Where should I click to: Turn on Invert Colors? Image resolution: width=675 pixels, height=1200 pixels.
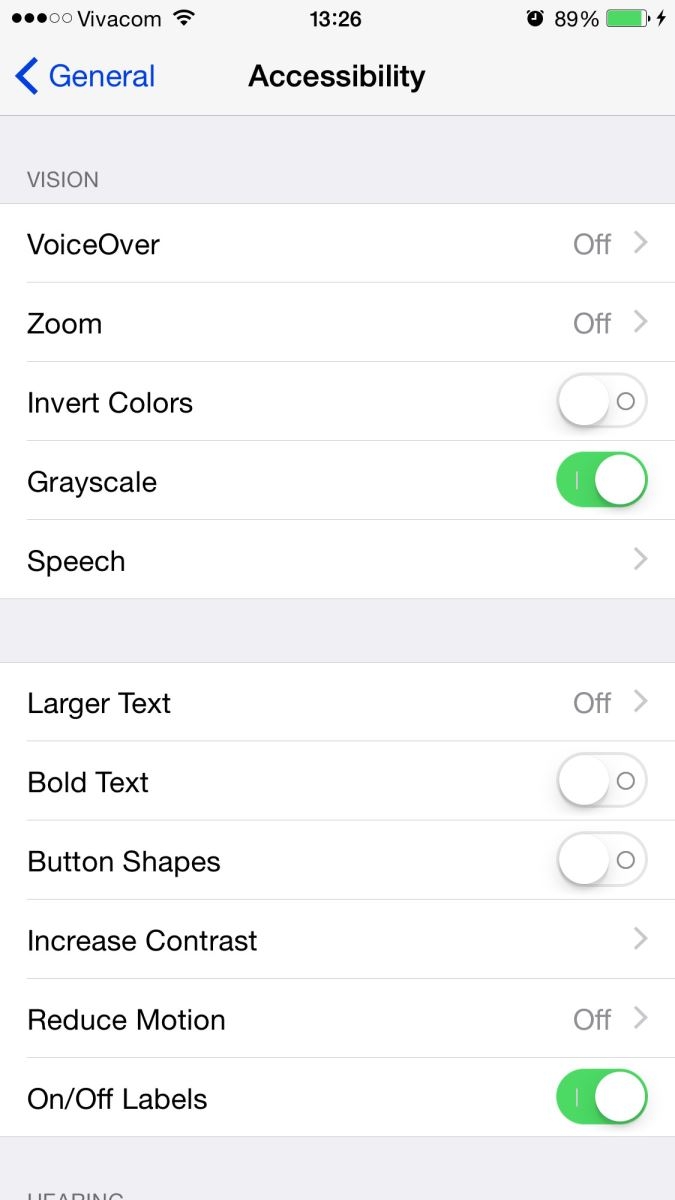(x=601, y=402)
